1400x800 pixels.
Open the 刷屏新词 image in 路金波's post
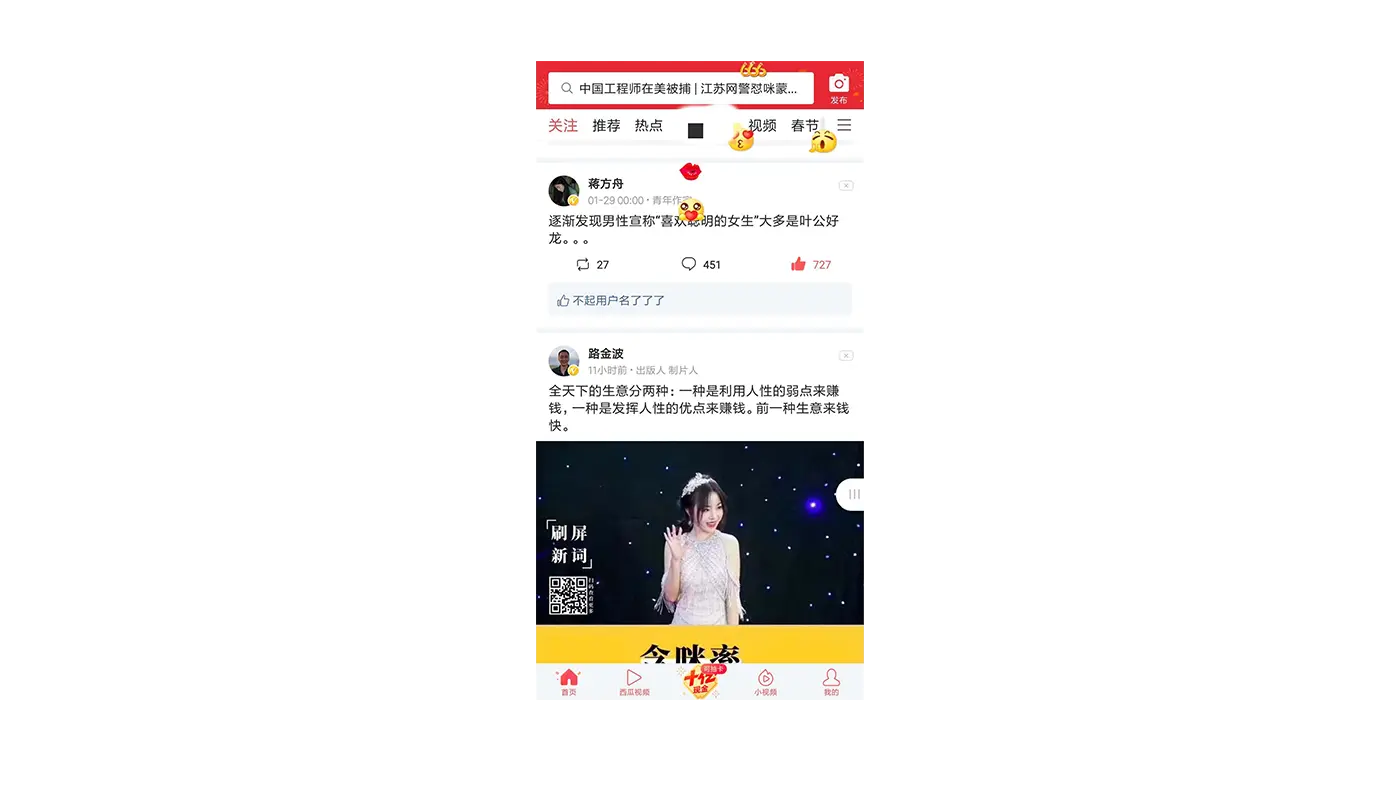[699, 540]
